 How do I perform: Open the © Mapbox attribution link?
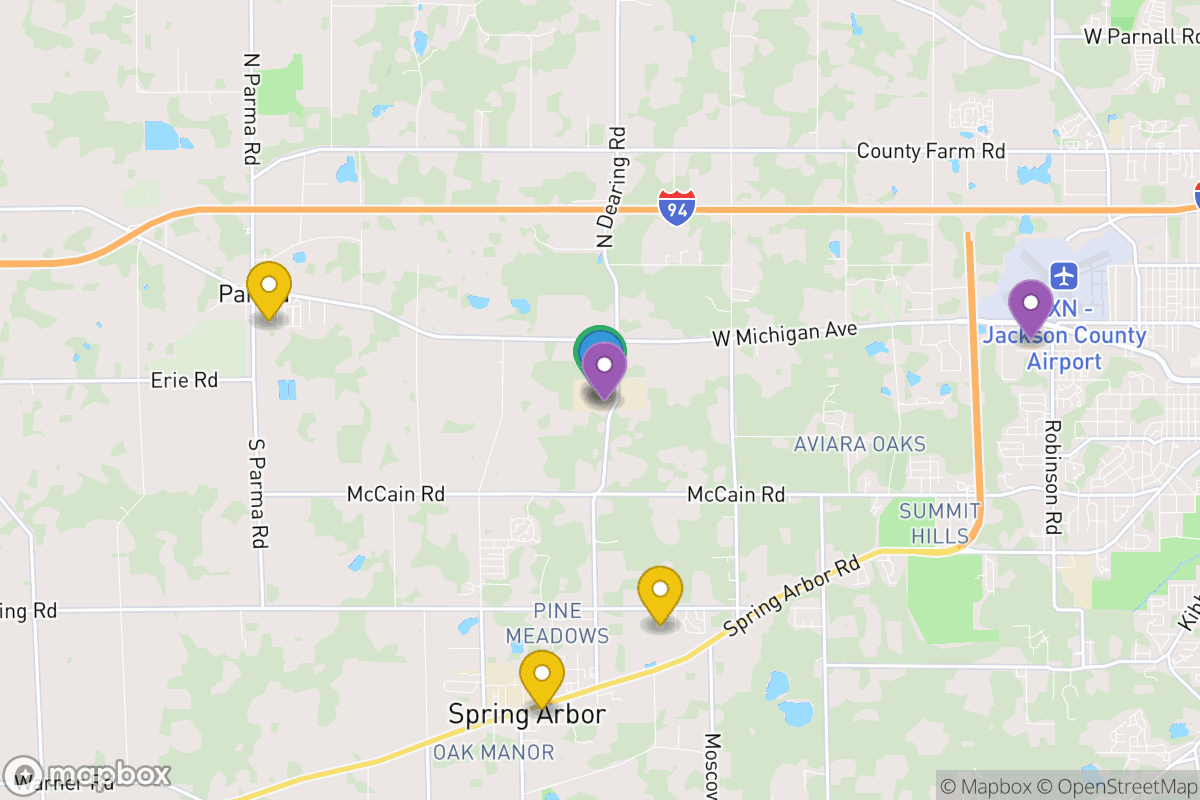984,786
